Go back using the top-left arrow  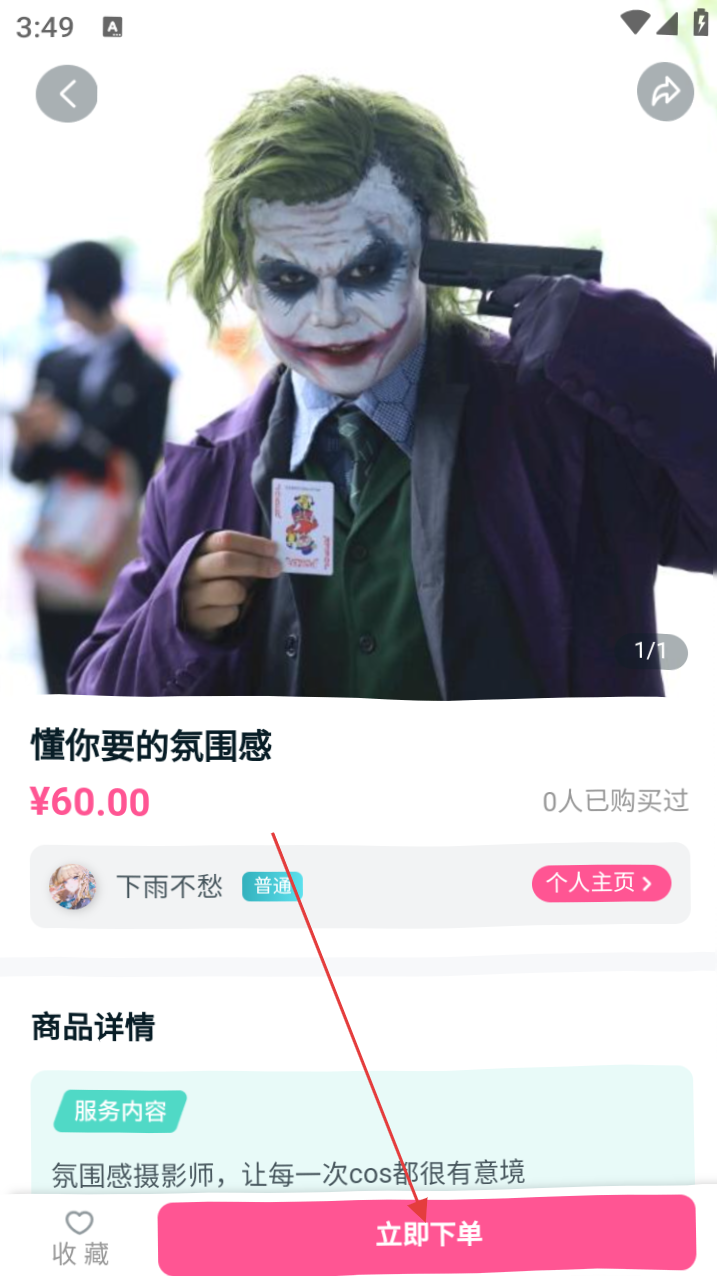[67, 94]
